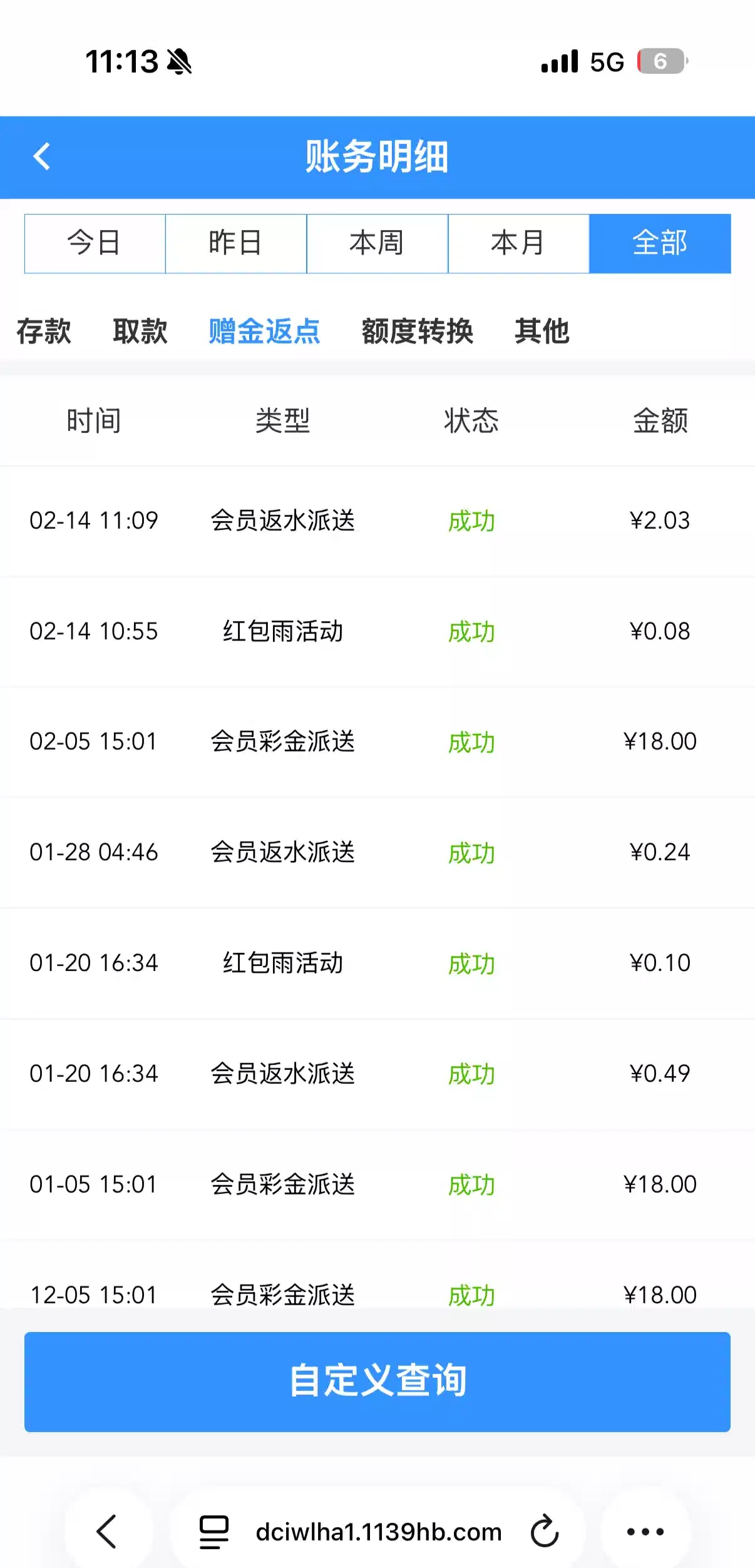Switch to the 取款 tab
Image resolution: width=755 pixels, height=1568 pixels.
(x=140, y=331)
